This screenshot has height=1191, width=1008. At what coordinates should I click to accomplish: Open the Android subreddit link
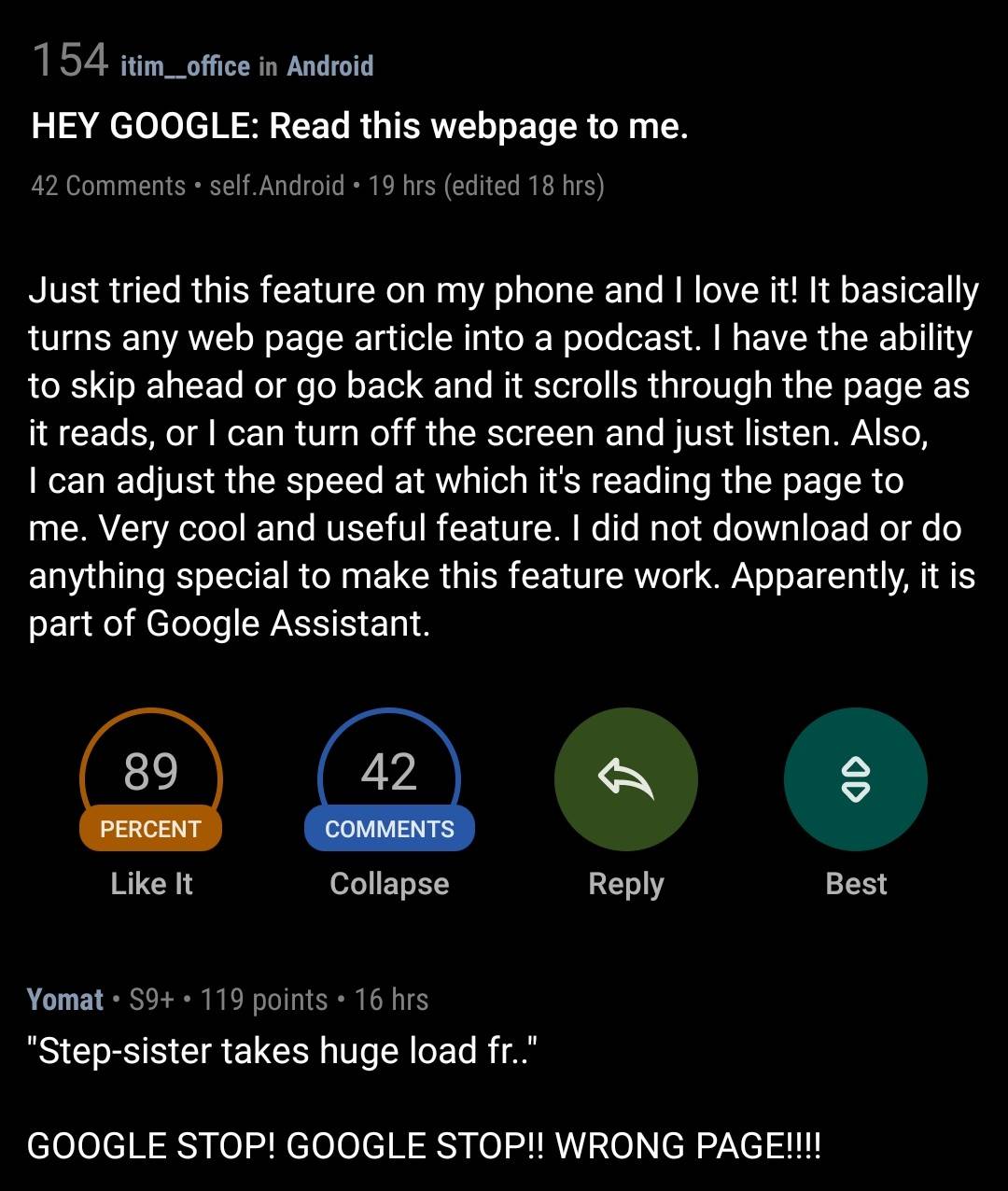(330, 66)
